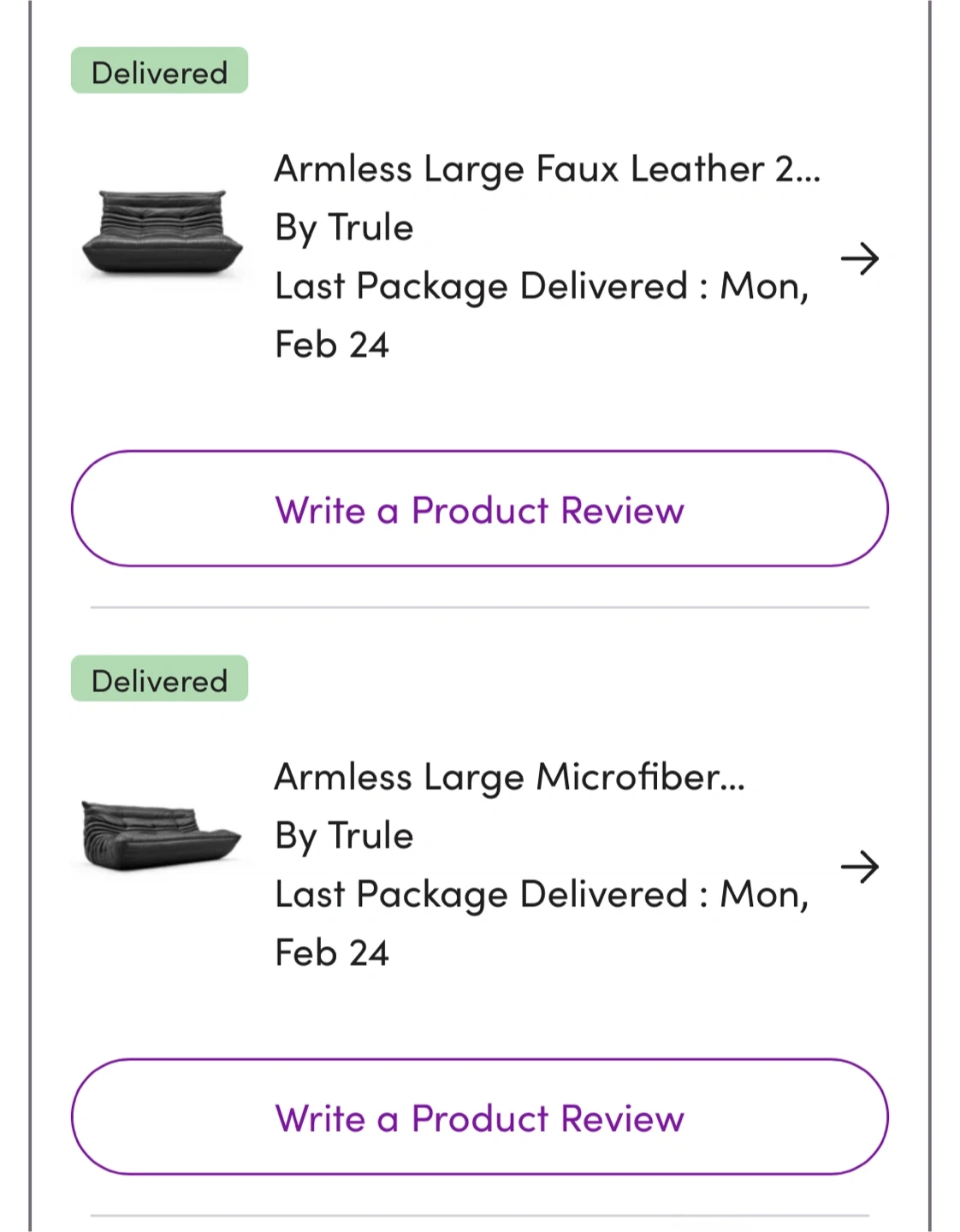Write a review for Armless Large Faux Leather
Viewport: 960px width, 1232px height.
click(479, 509)
